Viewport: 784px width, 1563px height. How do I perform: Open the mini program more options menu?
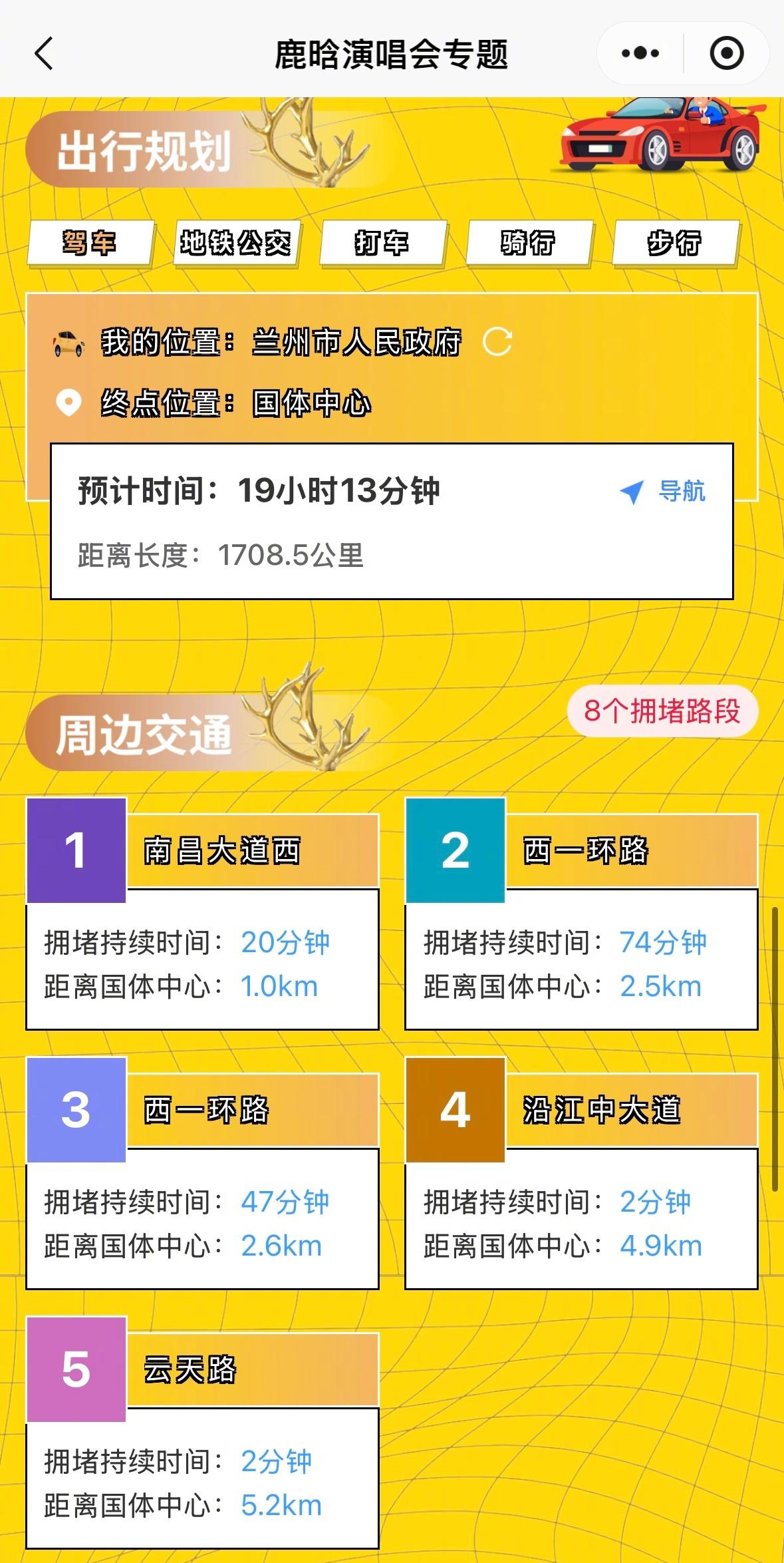click(640, 54)
